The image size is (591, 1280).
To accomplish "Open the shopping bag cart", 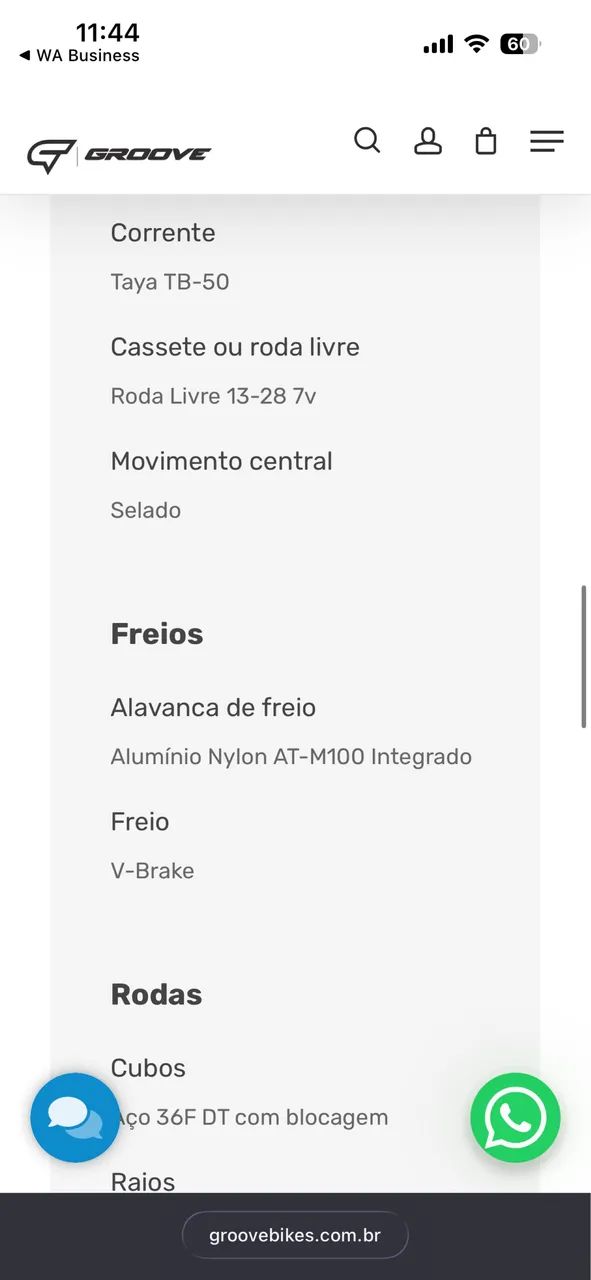I will [486, 141].
